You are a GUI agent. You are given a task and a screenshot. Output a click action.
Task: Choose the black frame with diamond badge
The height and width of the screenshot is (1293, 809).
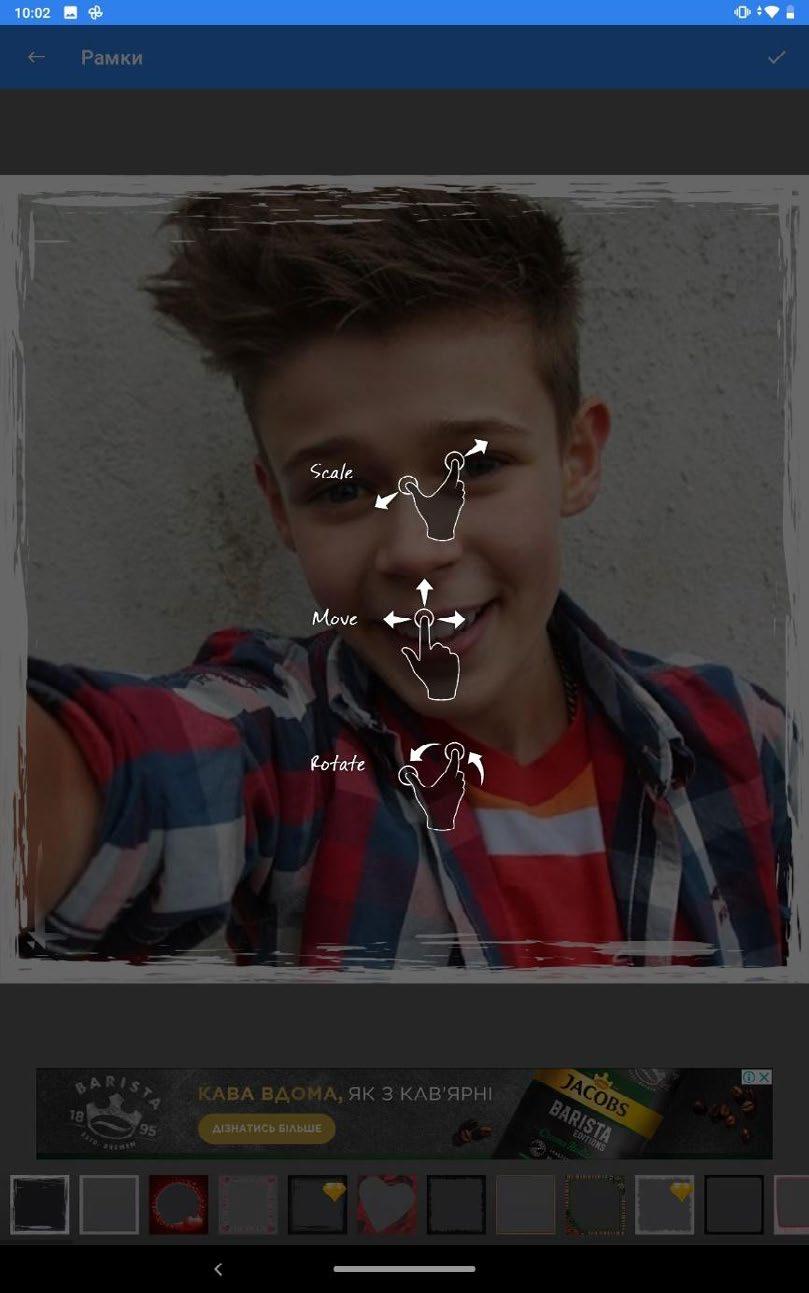pos(317,1204)
